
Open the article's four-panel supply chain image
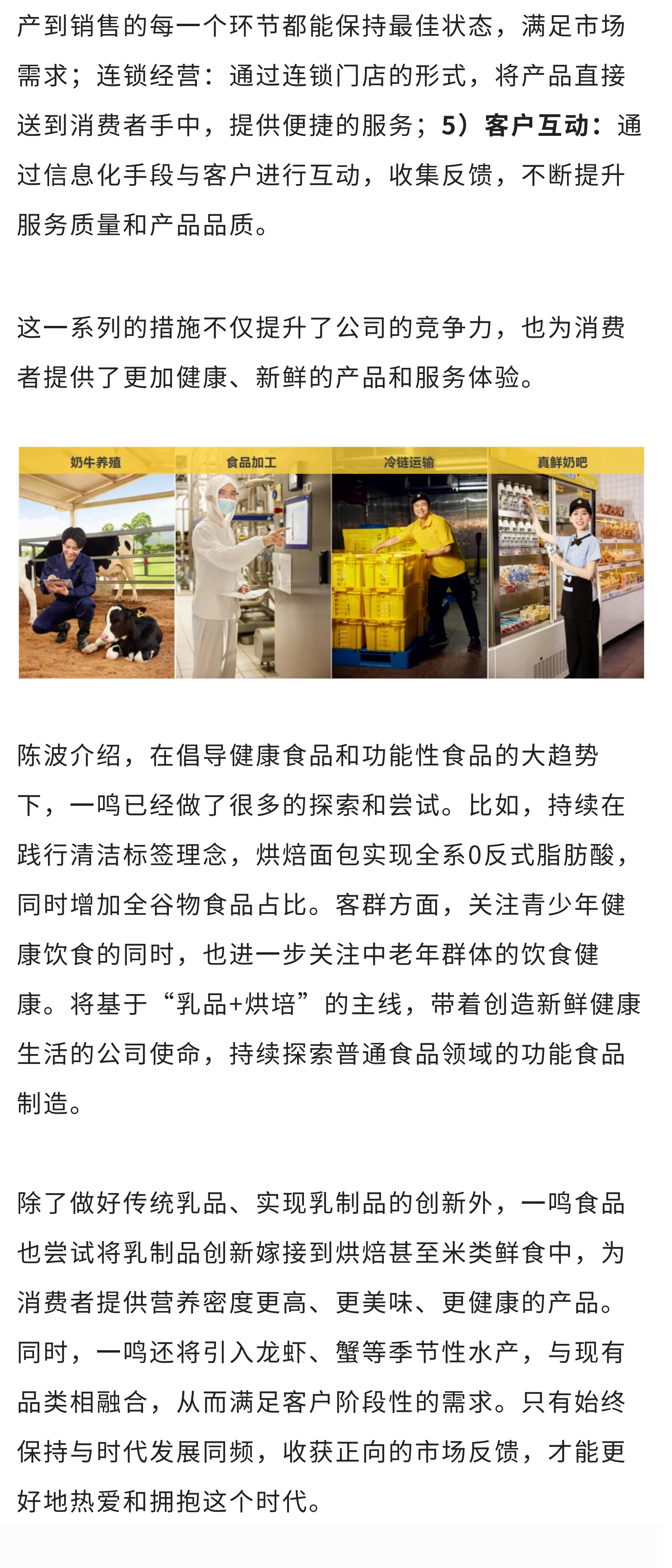pos(331,562)
